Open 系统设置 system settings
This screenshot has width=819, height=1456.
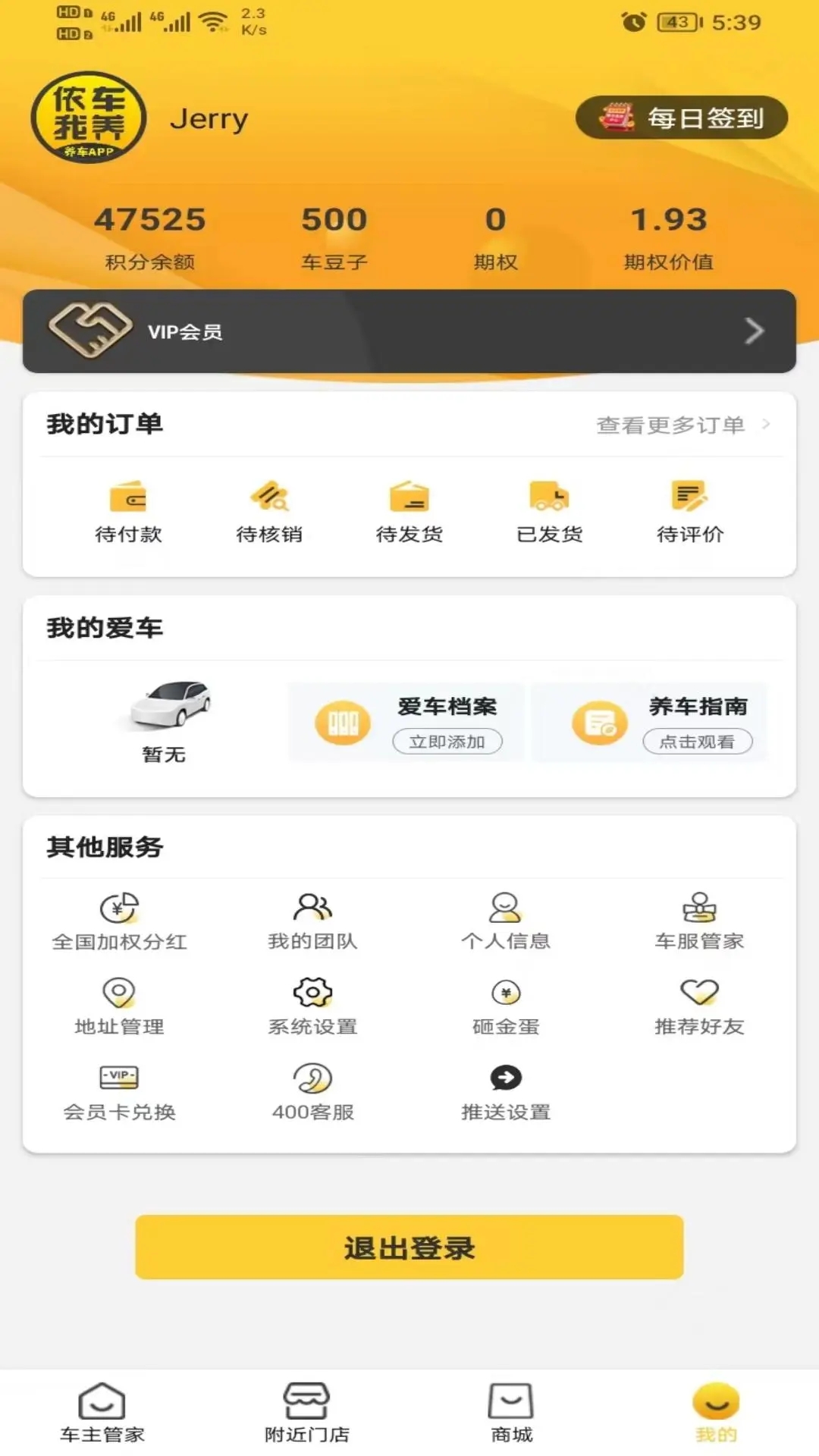click(x=312, y=1006)
